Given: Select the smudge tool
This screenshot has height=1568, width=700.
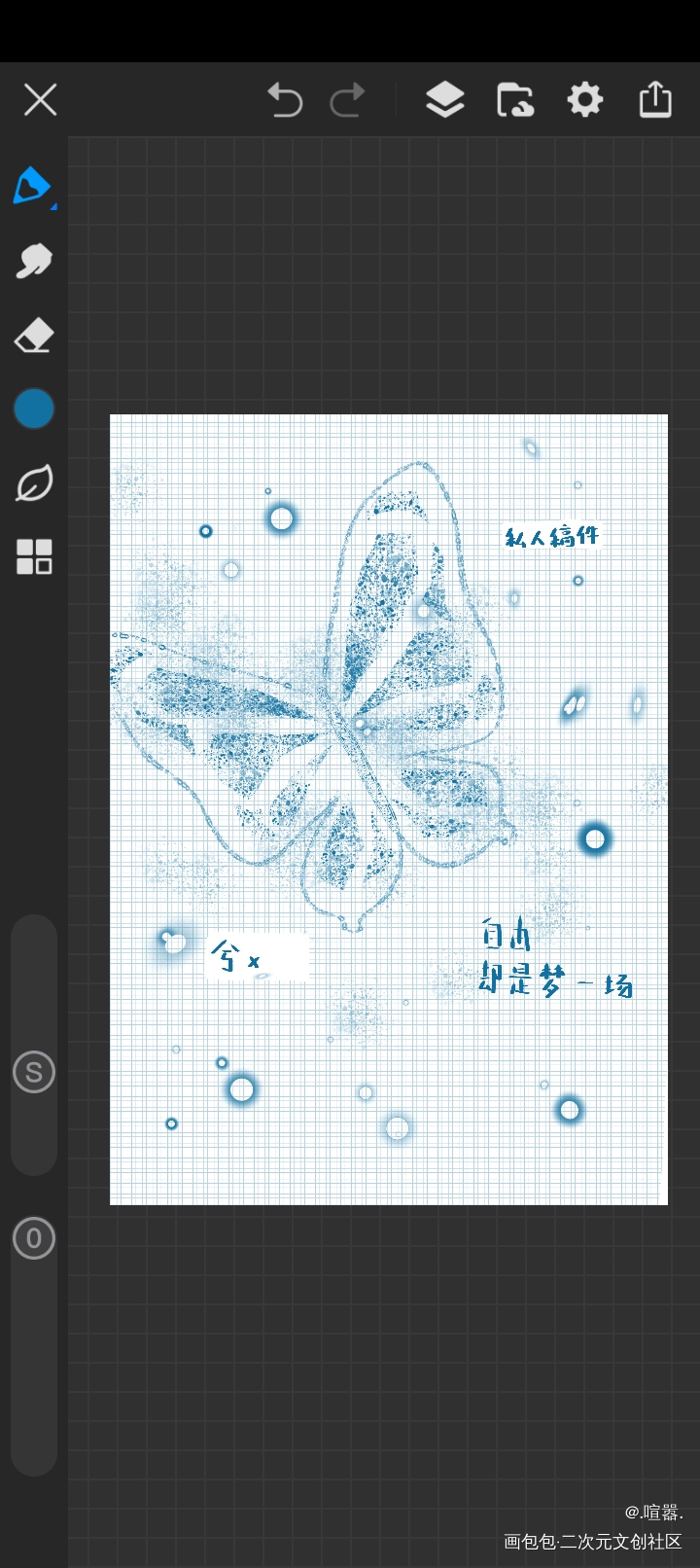Looking at the screenshot, I should 33,261.
